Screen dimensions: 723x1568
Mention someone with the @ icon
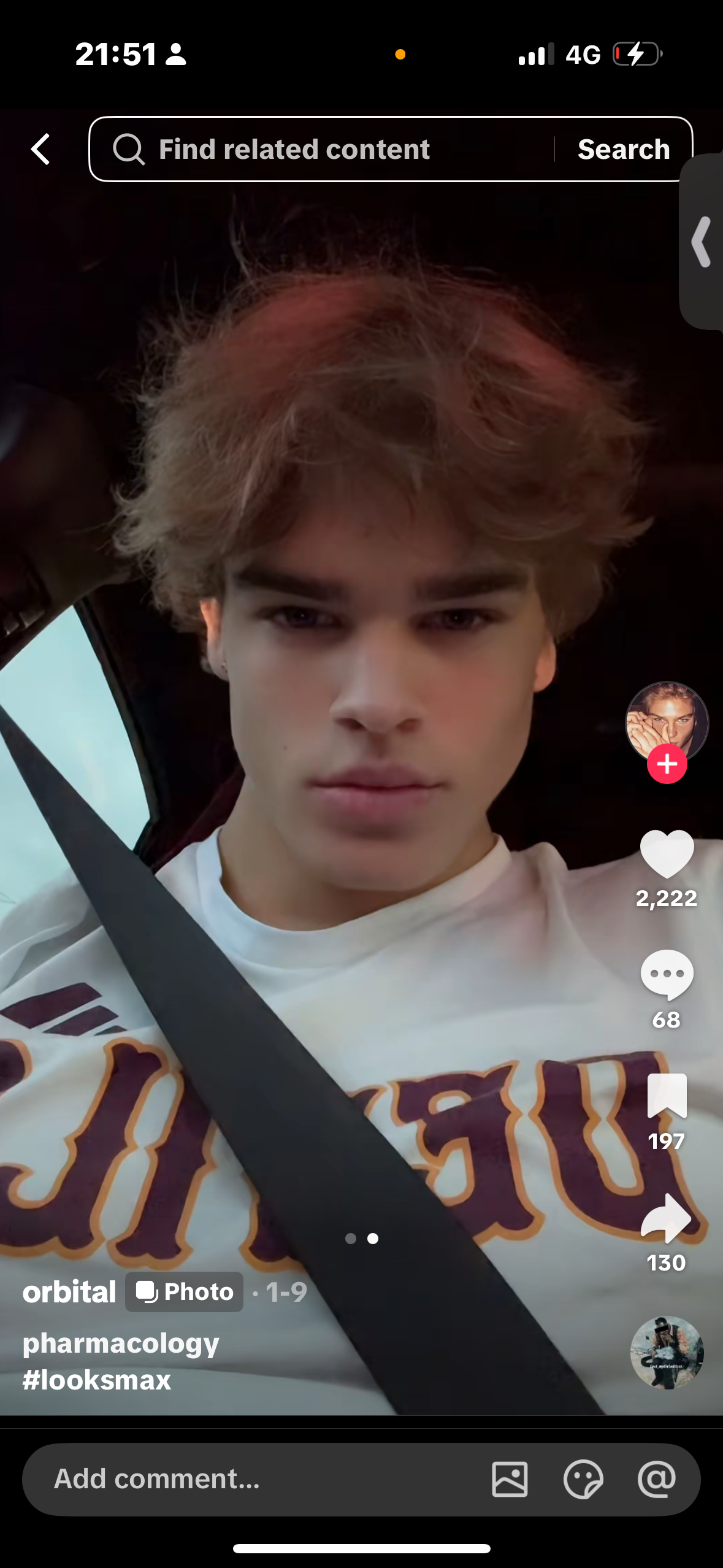657,1479
